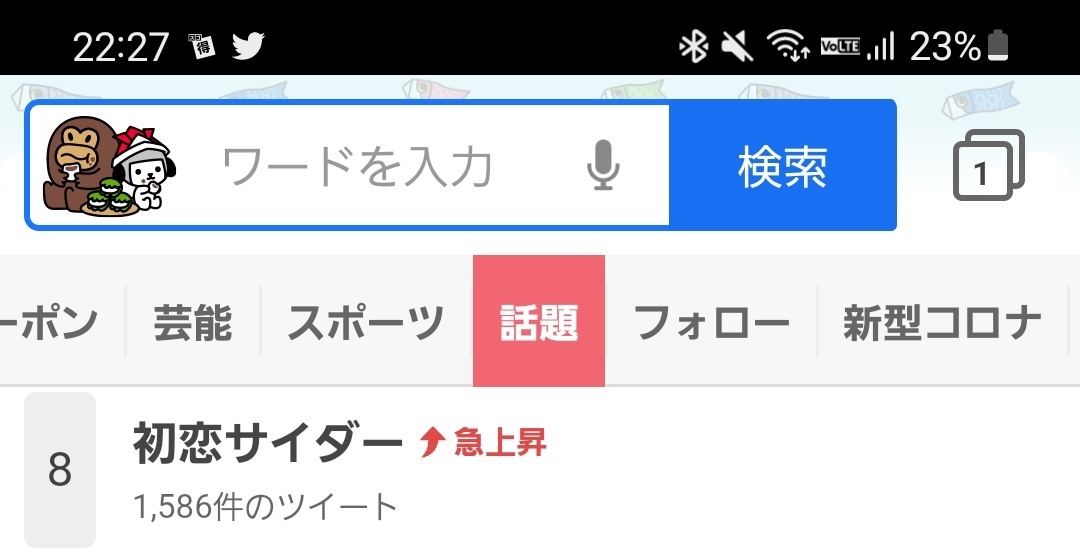Select the 話題 tab
This screenshot has height=552, width=1080.
pyautogui.click(x=539, y=322)
